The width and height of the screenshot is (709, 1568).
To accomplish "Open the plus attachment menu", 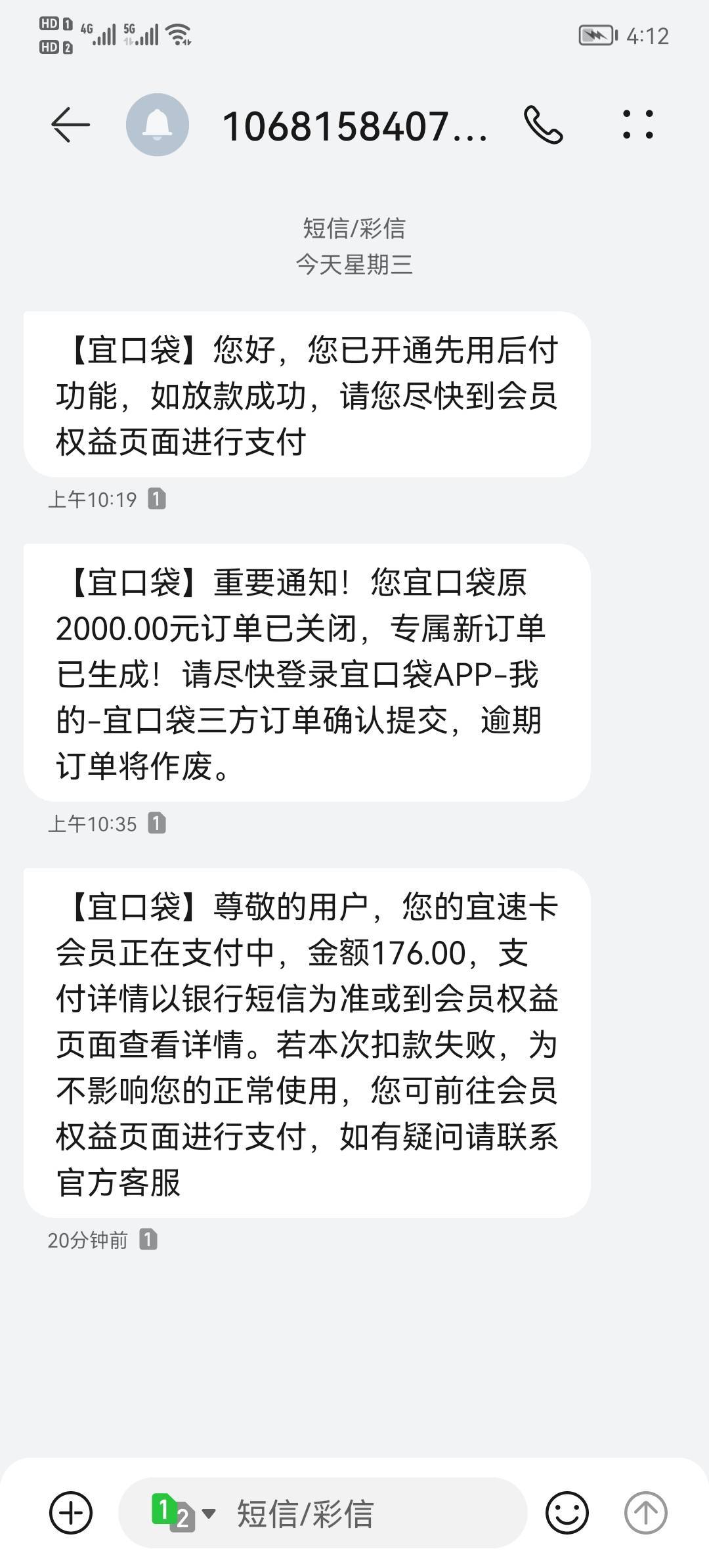I will pyautogui.click(x=71, y=1513).
